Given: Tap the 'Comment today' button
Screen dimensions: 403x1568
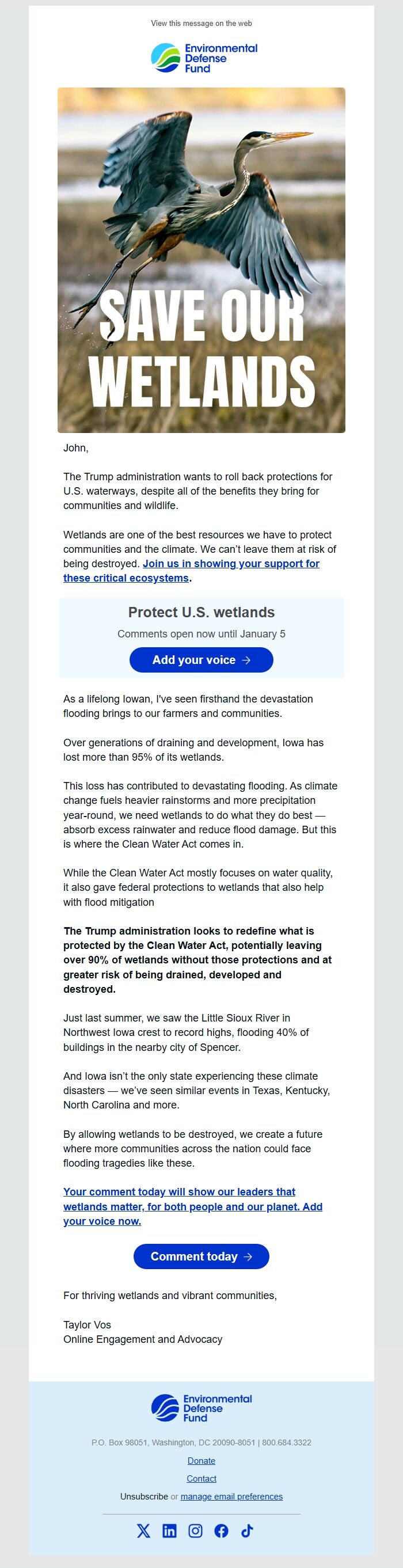Looking at the screenshot, I should click(201, 1256).
